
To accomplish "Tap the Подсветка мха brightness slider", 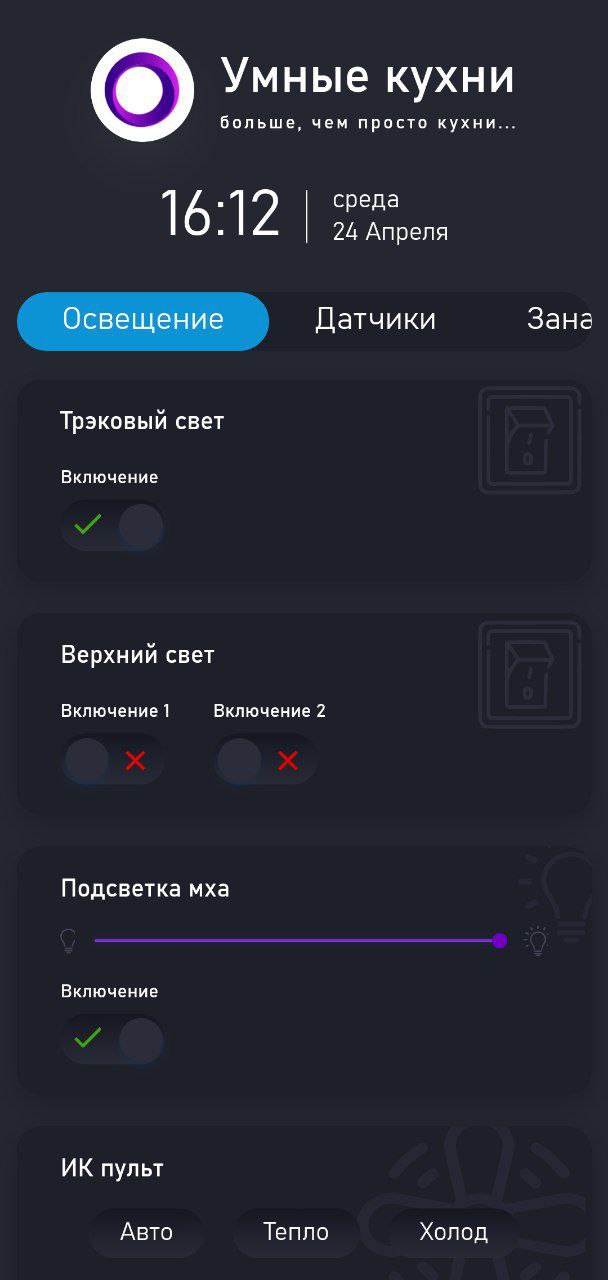I will [x=298, y=940].
